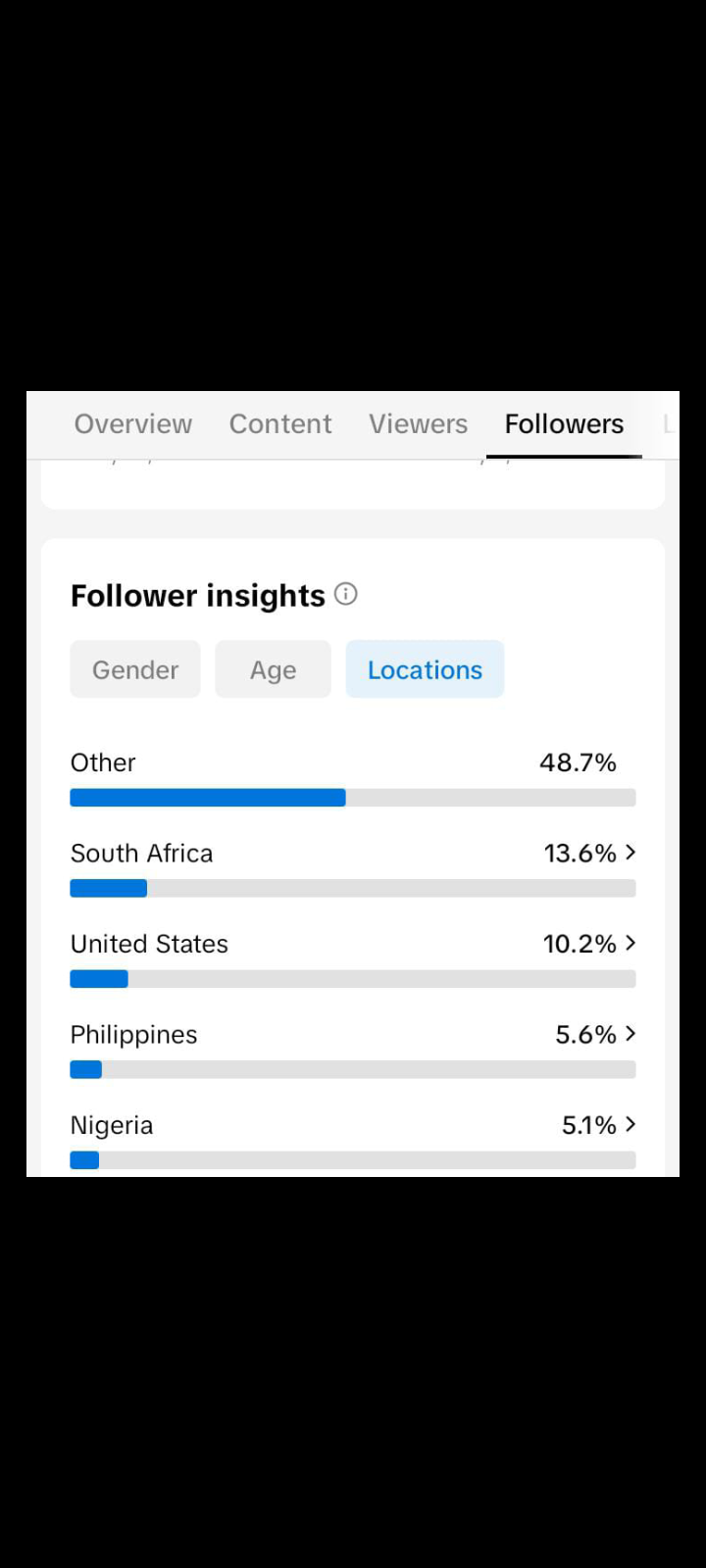Tap the info icon beside Follower insights
This screenshot has width=706, height=1568.
pos(346,594)
